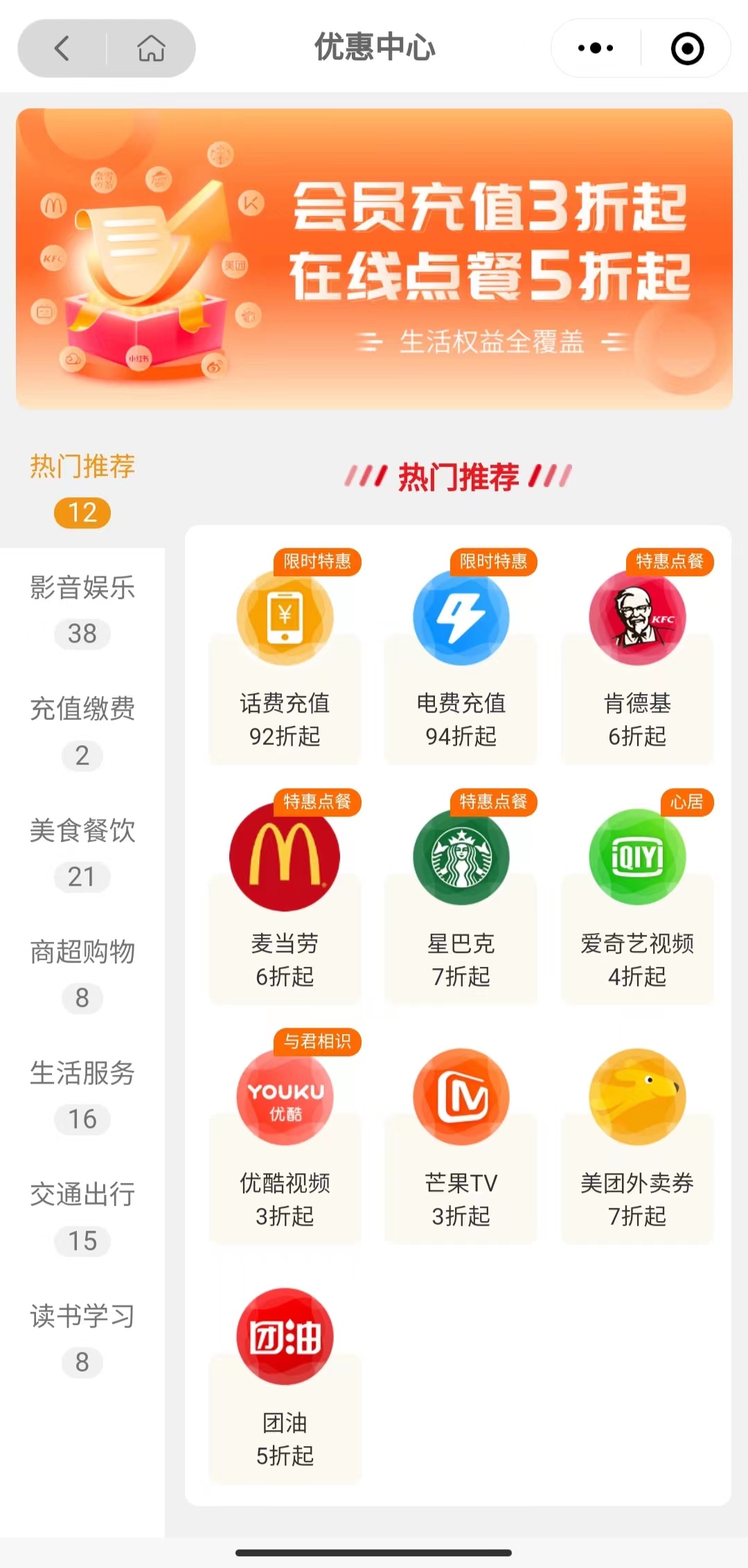Select the 团油 red logo icon

(x=285, y=1335)
